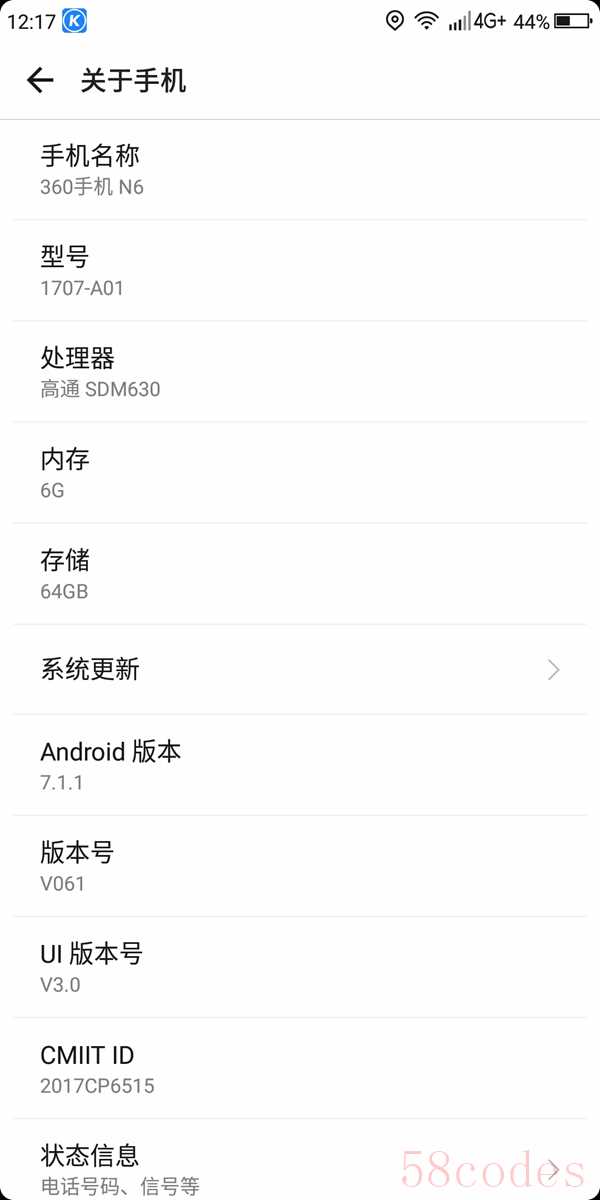This screenshot has height=1200, width=600.
Task: Tap the 版本号 V061 row
Action: [x=300, y=866]
